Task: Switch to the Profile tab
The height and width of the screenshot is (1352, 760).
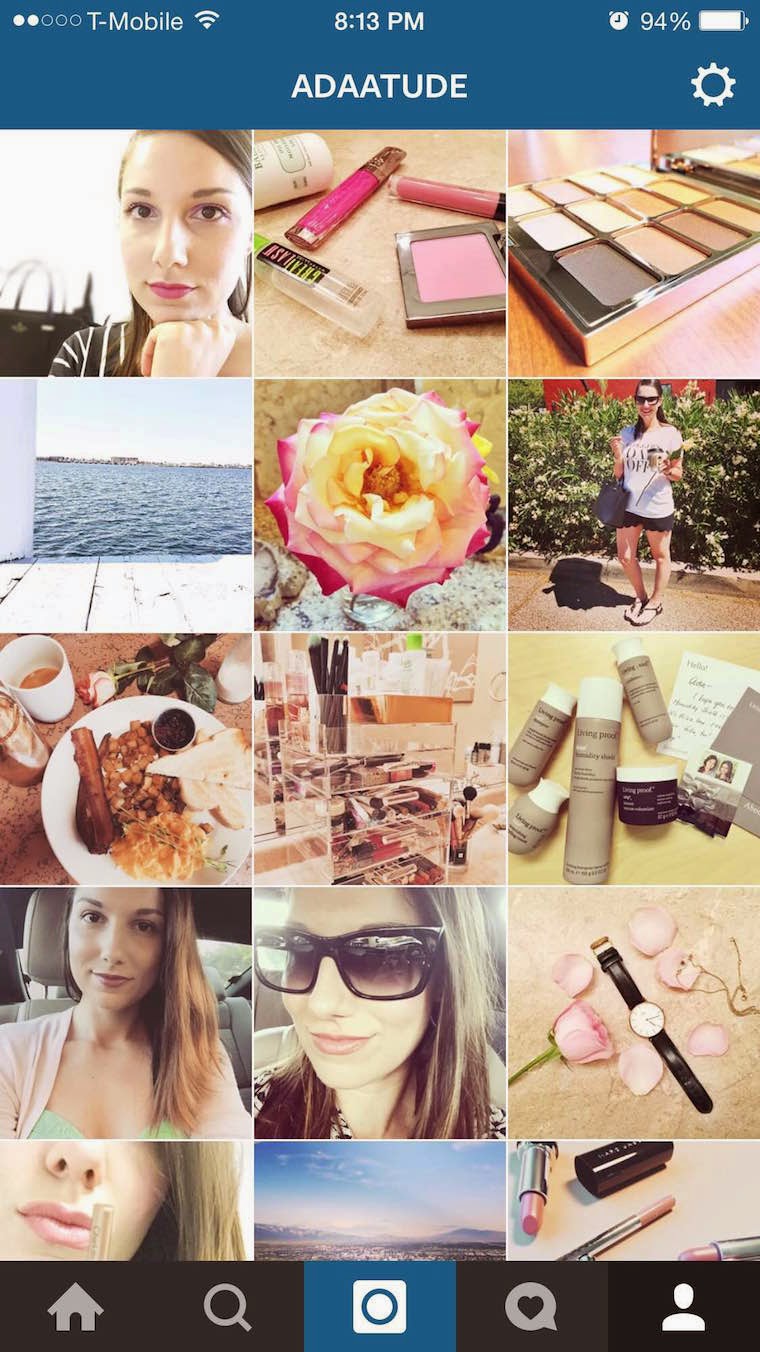Action: pyautogui.click(x=684, y=1307)
